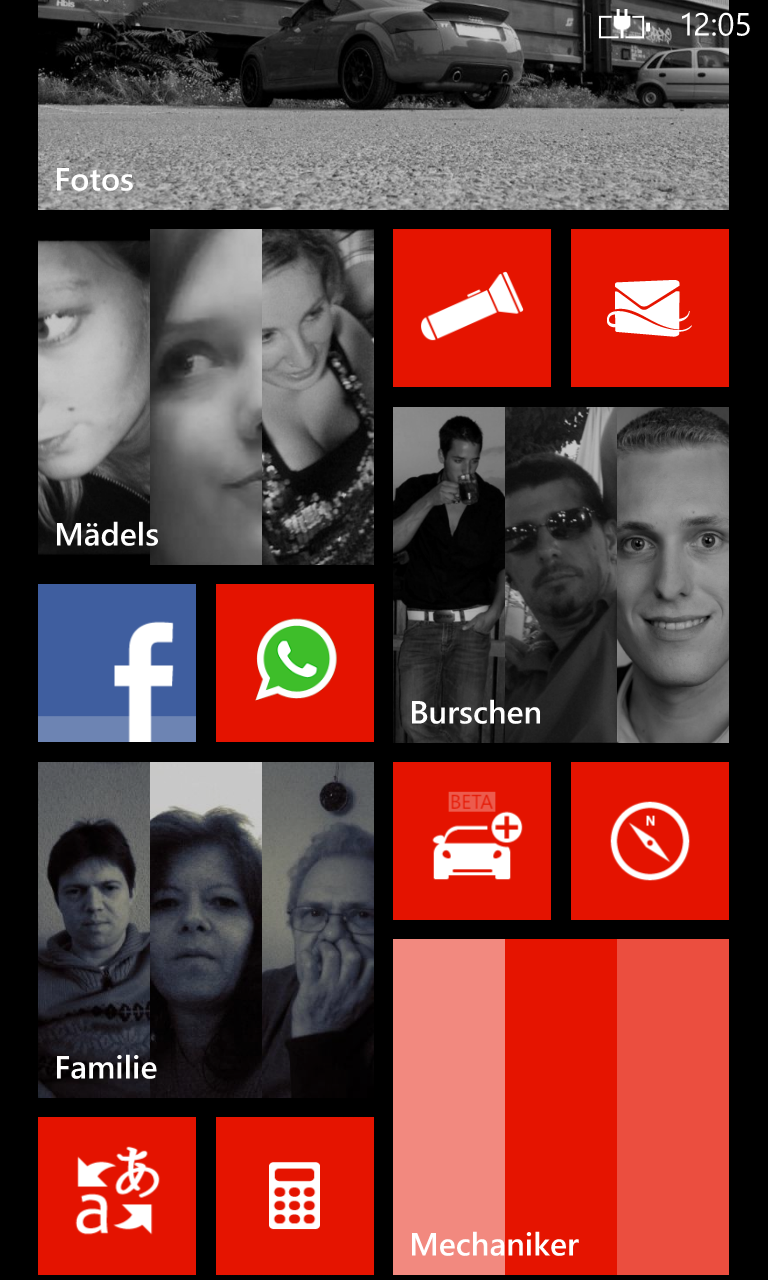Open the calculator tile
The height and width of the screenshot is (1280, 768).
295,1196
